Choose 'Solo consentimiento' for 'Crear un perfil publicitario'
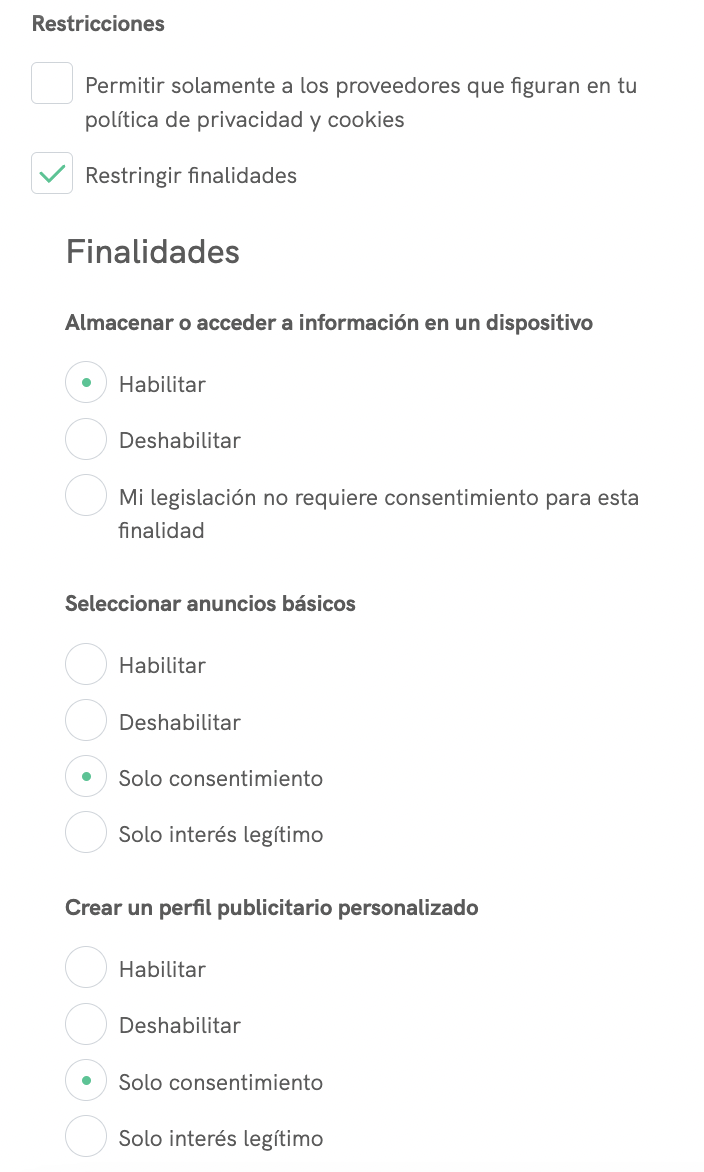 tap(86, 1081)
